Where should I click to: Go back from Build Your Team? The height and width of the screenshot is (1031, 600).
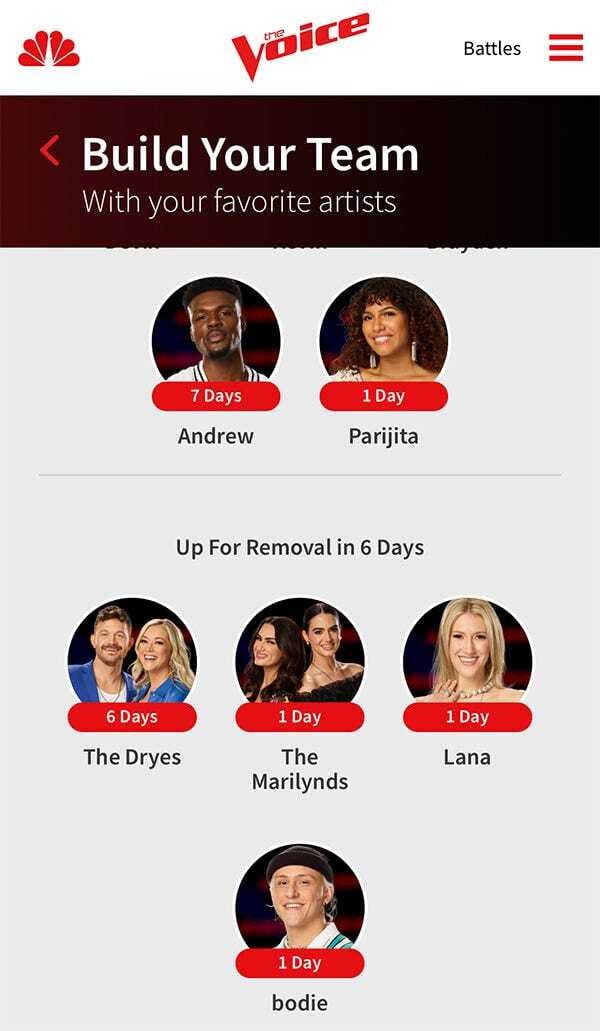(x=50, y=151)
